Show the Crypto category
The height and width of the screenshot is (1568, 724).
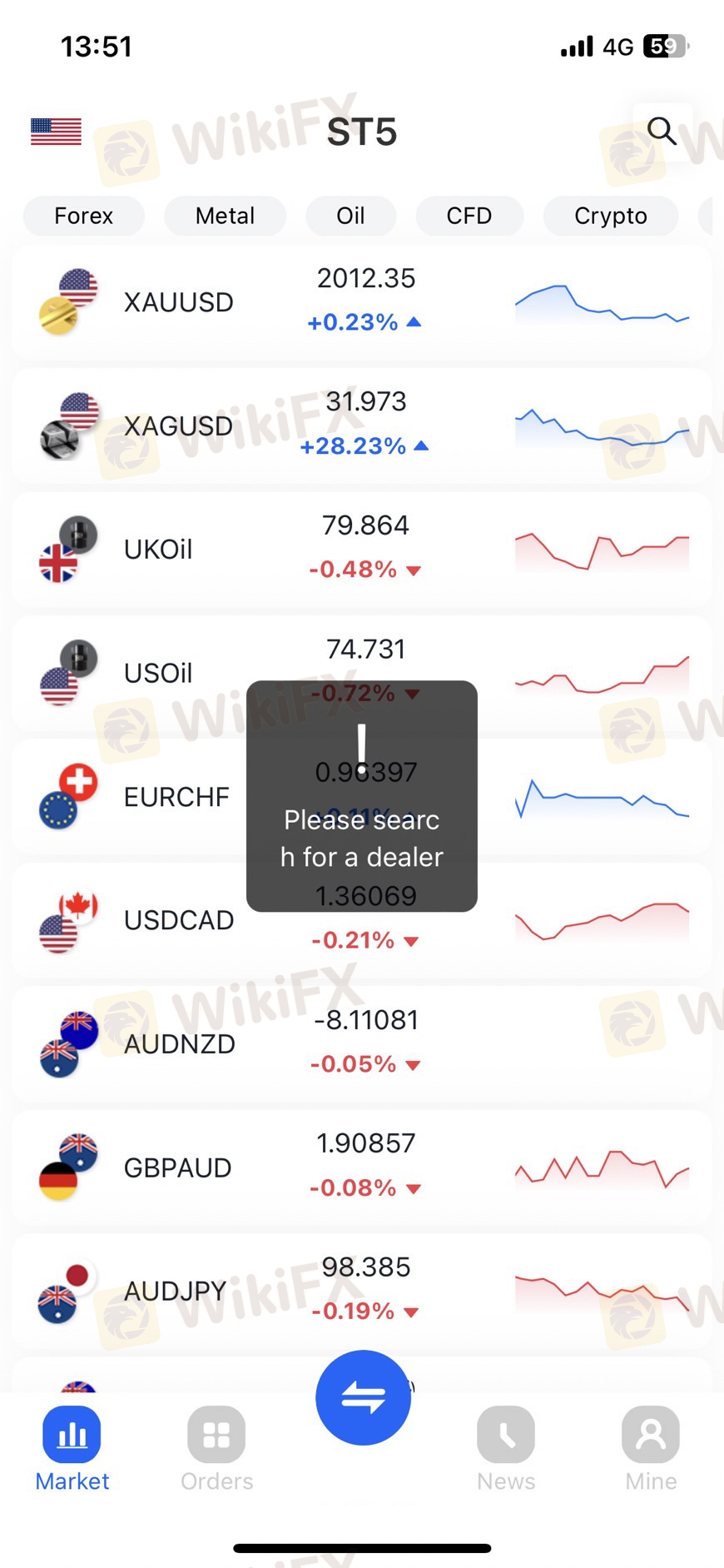611,216
